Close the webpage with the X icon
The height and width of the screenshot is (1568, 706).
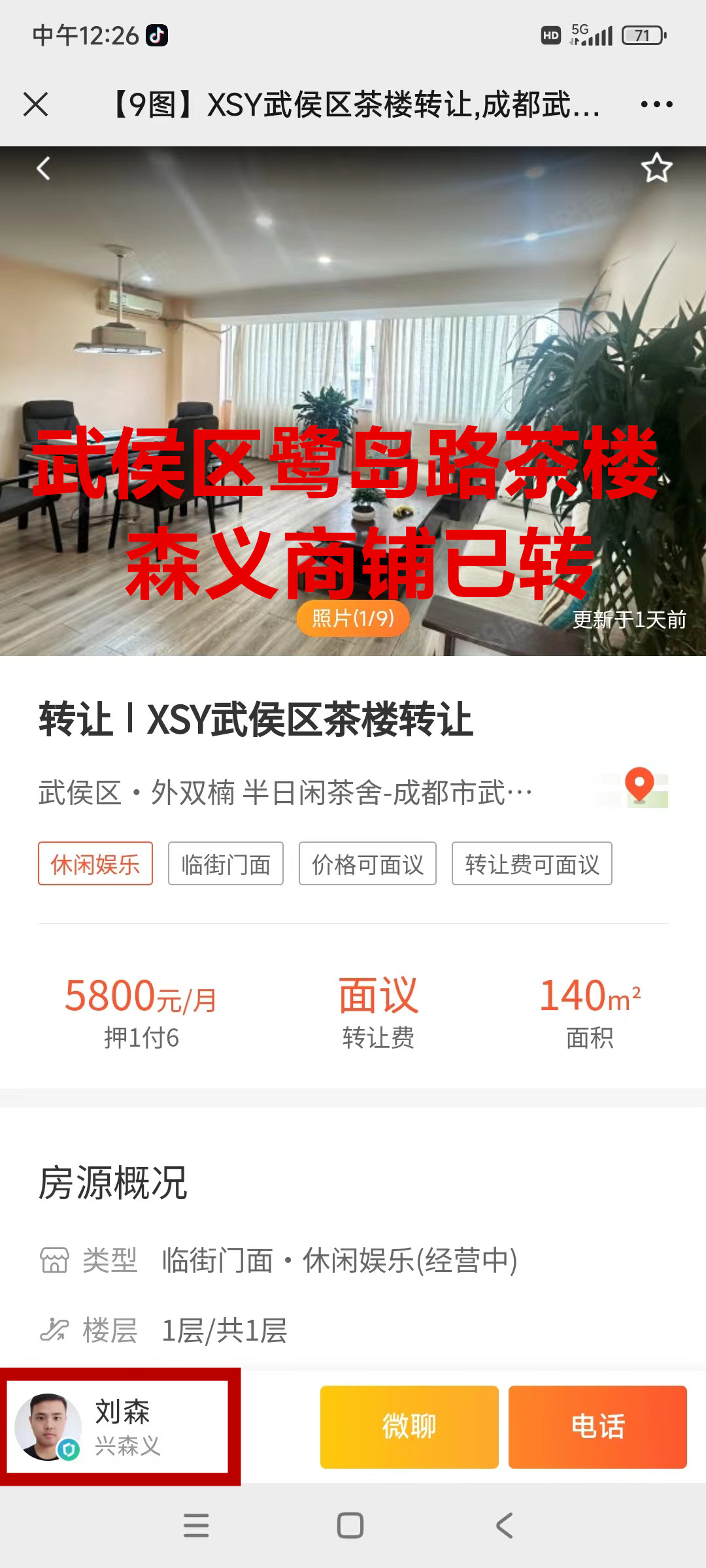click(35, 105)
